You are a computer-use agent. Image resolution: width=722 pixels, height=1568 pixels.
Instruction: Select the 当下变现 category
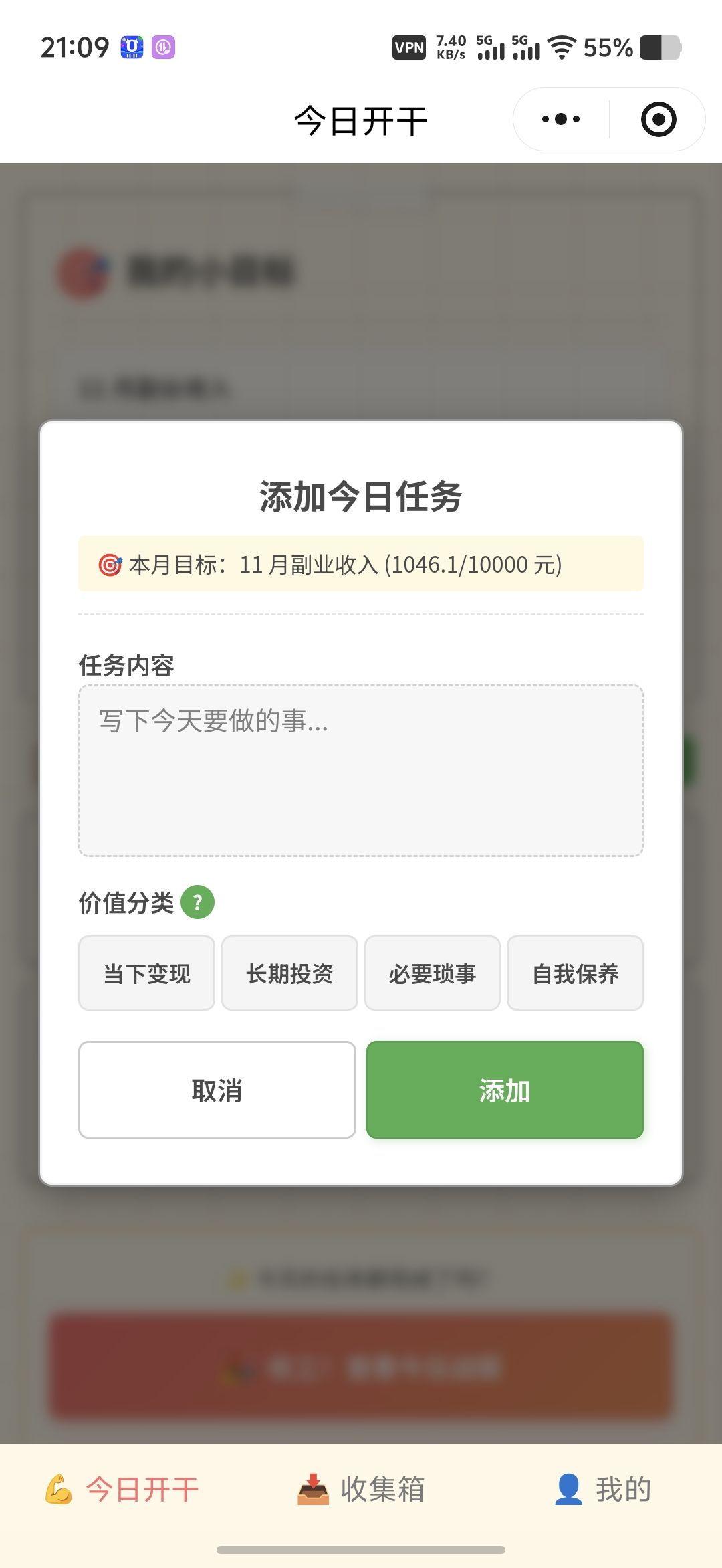146,973
